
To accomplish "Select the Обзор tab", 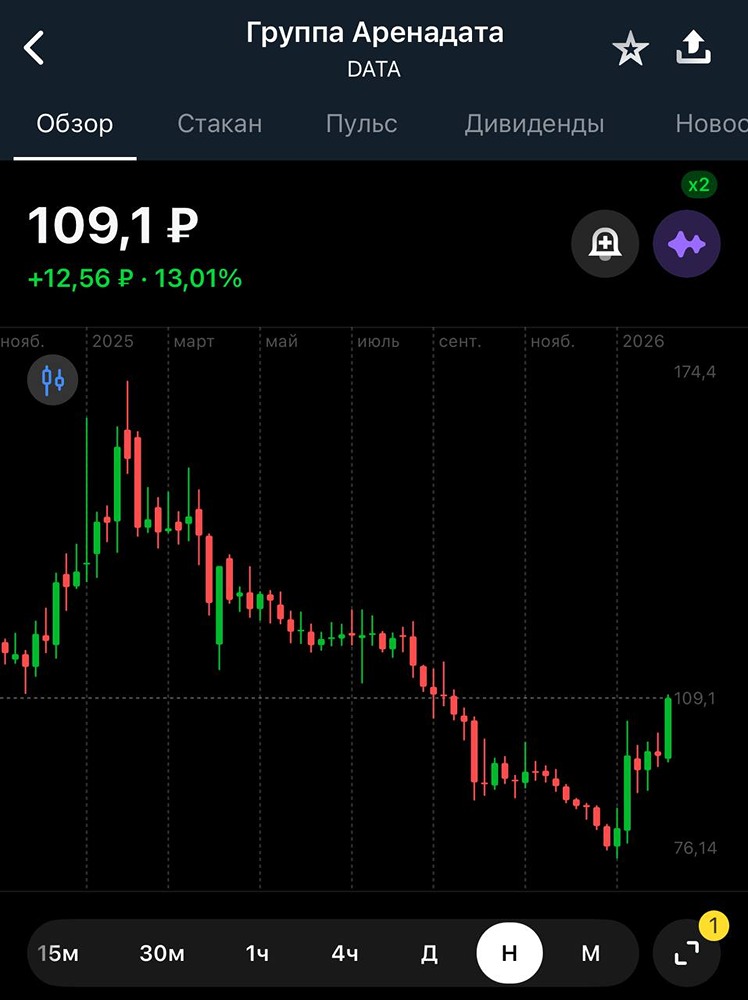I will [x=75, y=124].
